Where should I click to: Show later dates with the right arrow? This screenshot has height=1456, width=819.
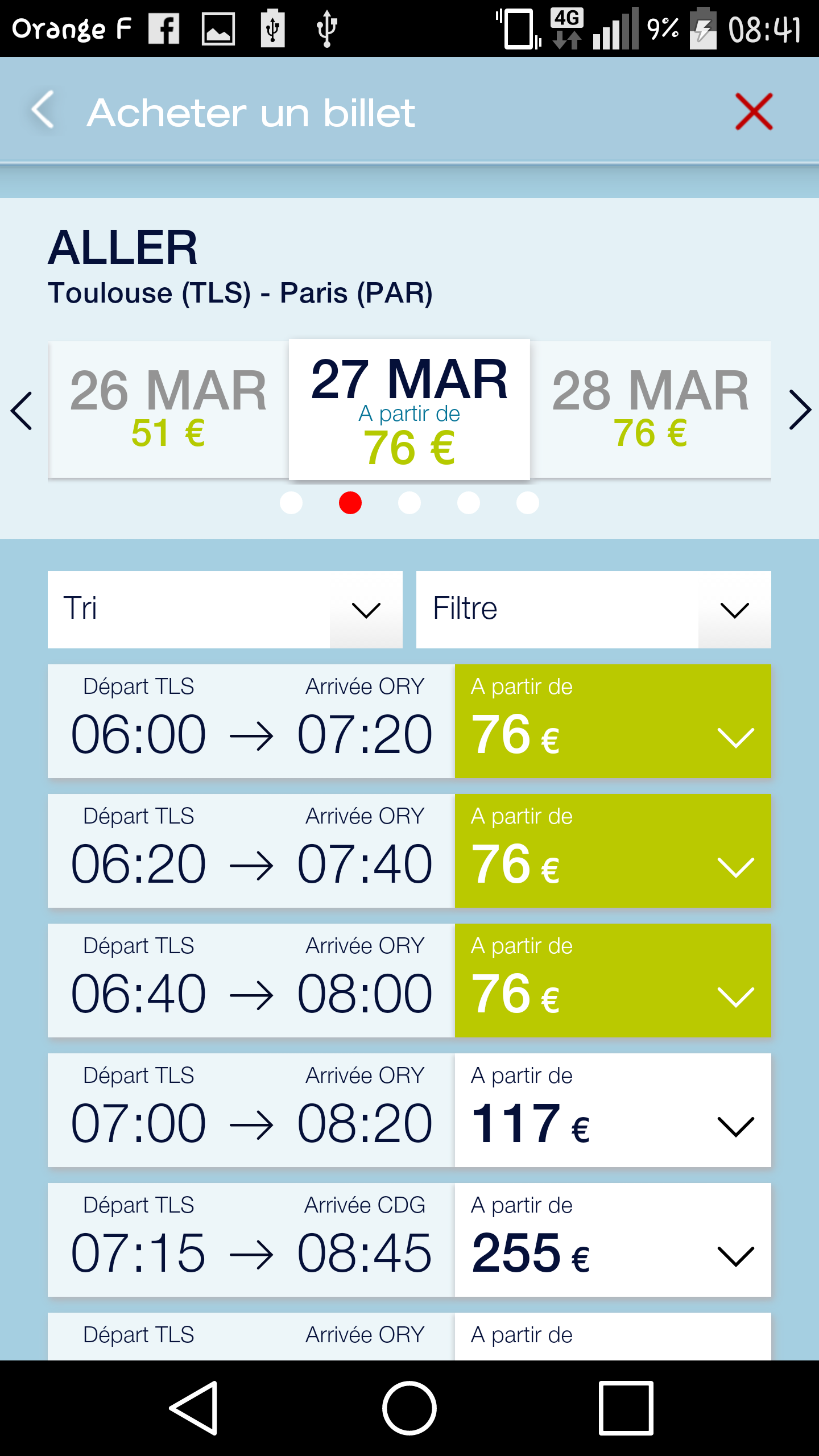point(800,409)
